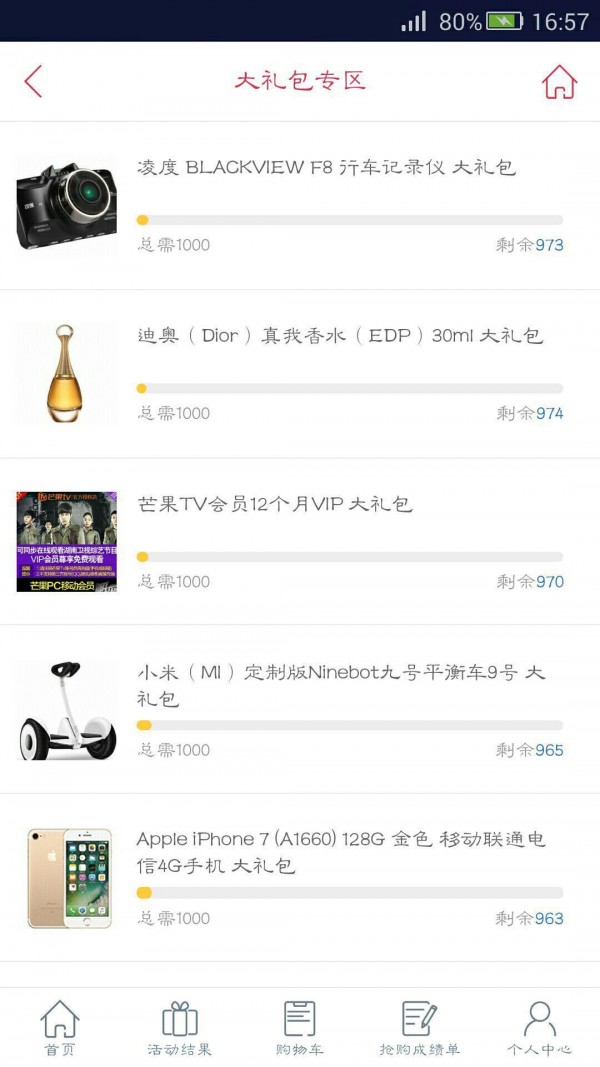Switch to the 首页 tab

coord(60,1028)
